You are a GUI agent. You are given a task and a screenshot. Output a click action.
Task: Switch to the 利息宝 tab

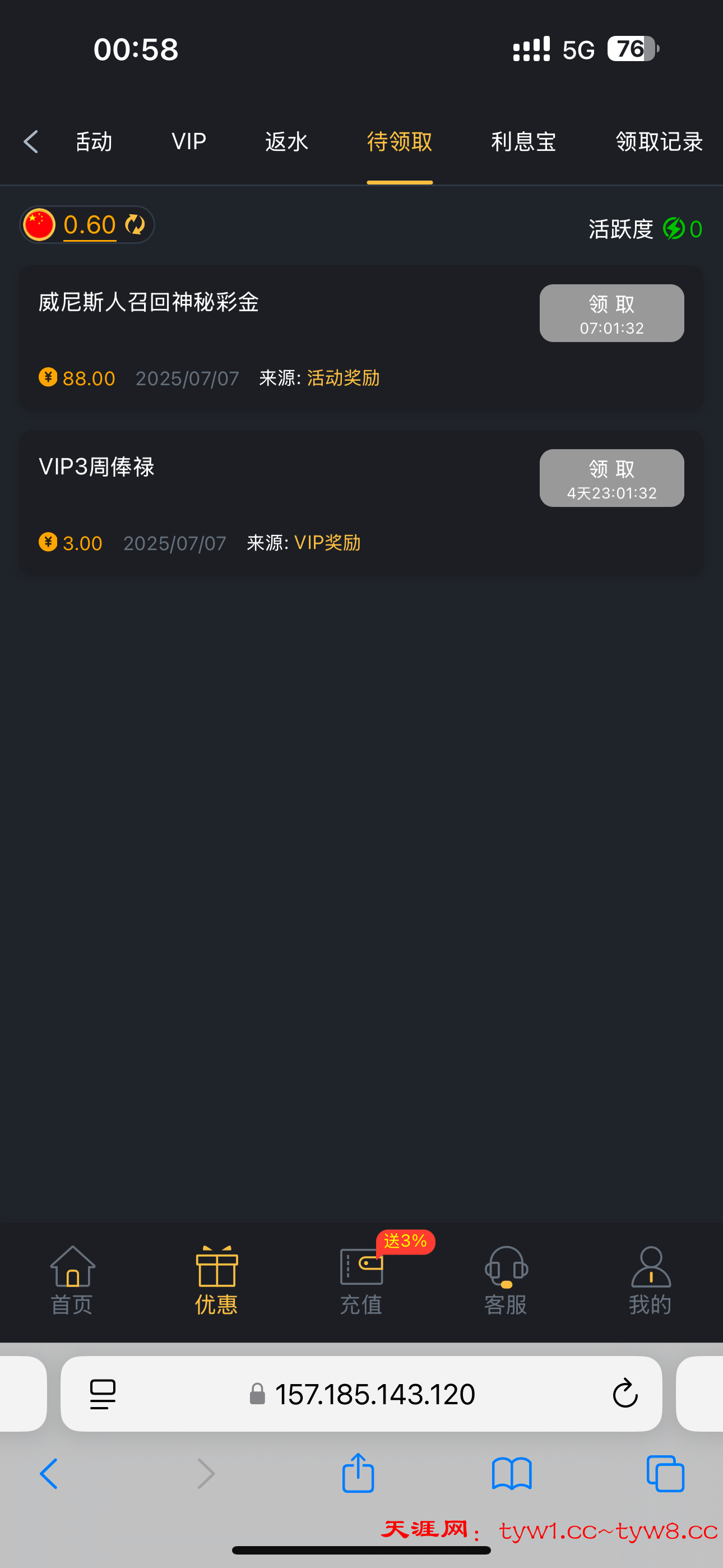tap(523, 141)
